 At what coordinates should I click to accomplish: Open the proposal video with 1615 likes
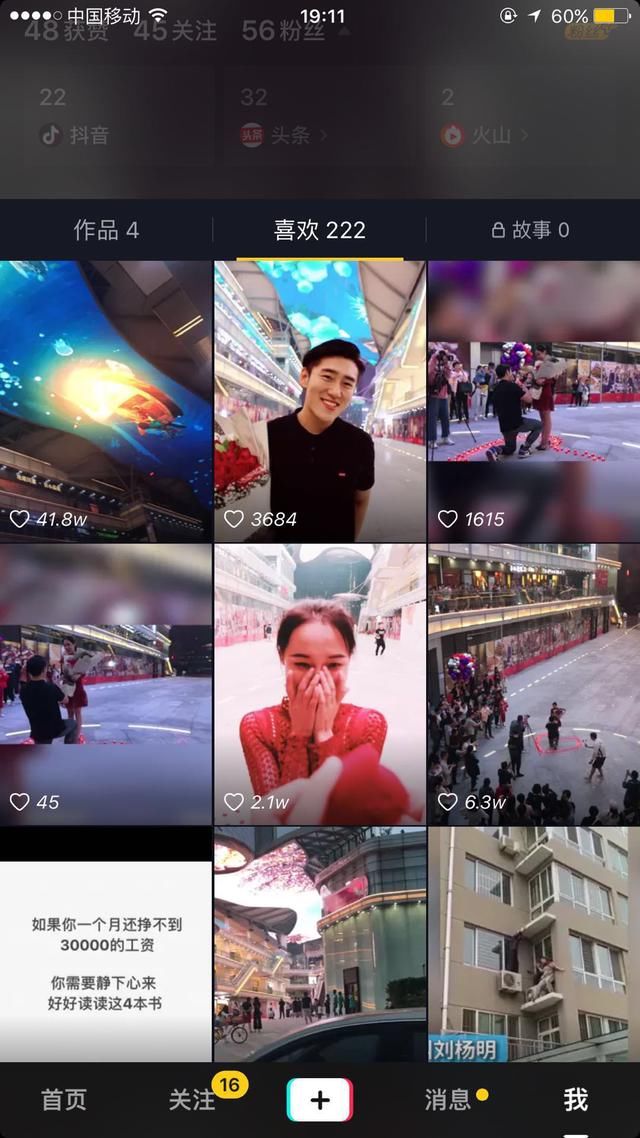pyautogui.click(x=534, y=400)
